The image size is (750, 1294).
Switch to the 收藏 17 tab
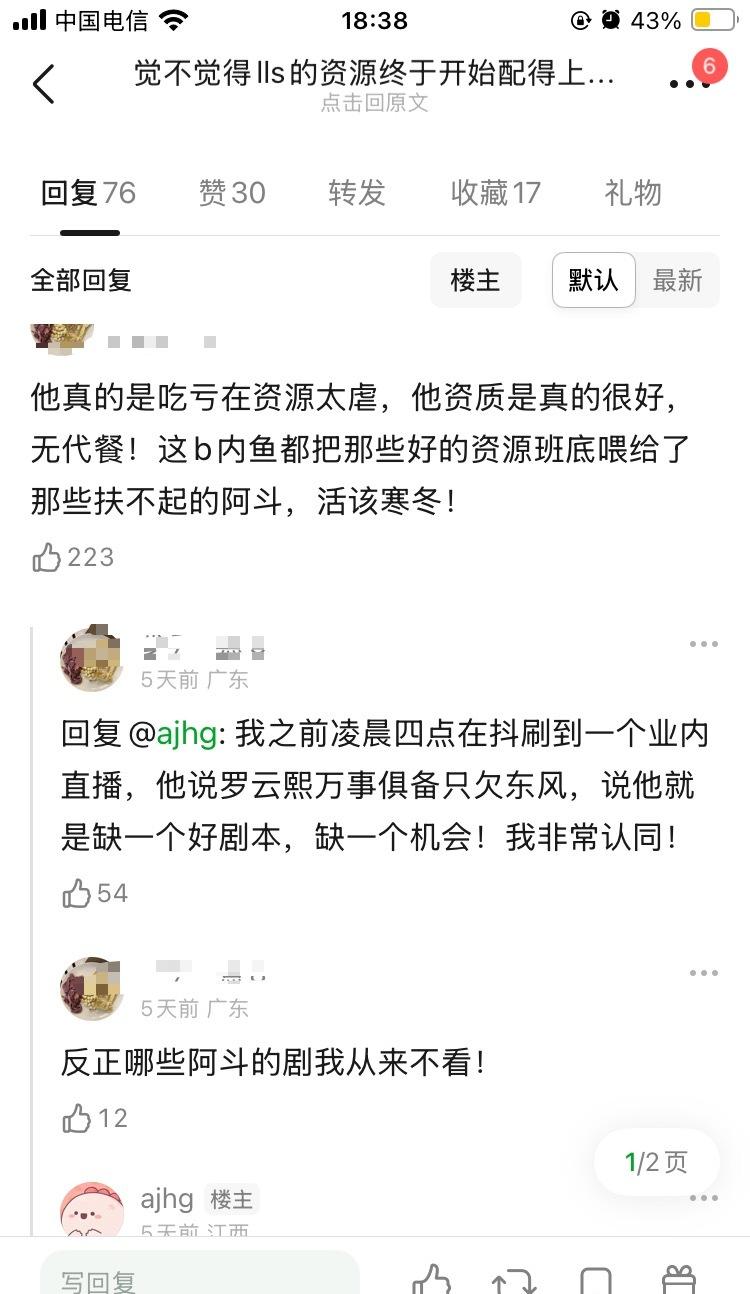pos(496,193)
